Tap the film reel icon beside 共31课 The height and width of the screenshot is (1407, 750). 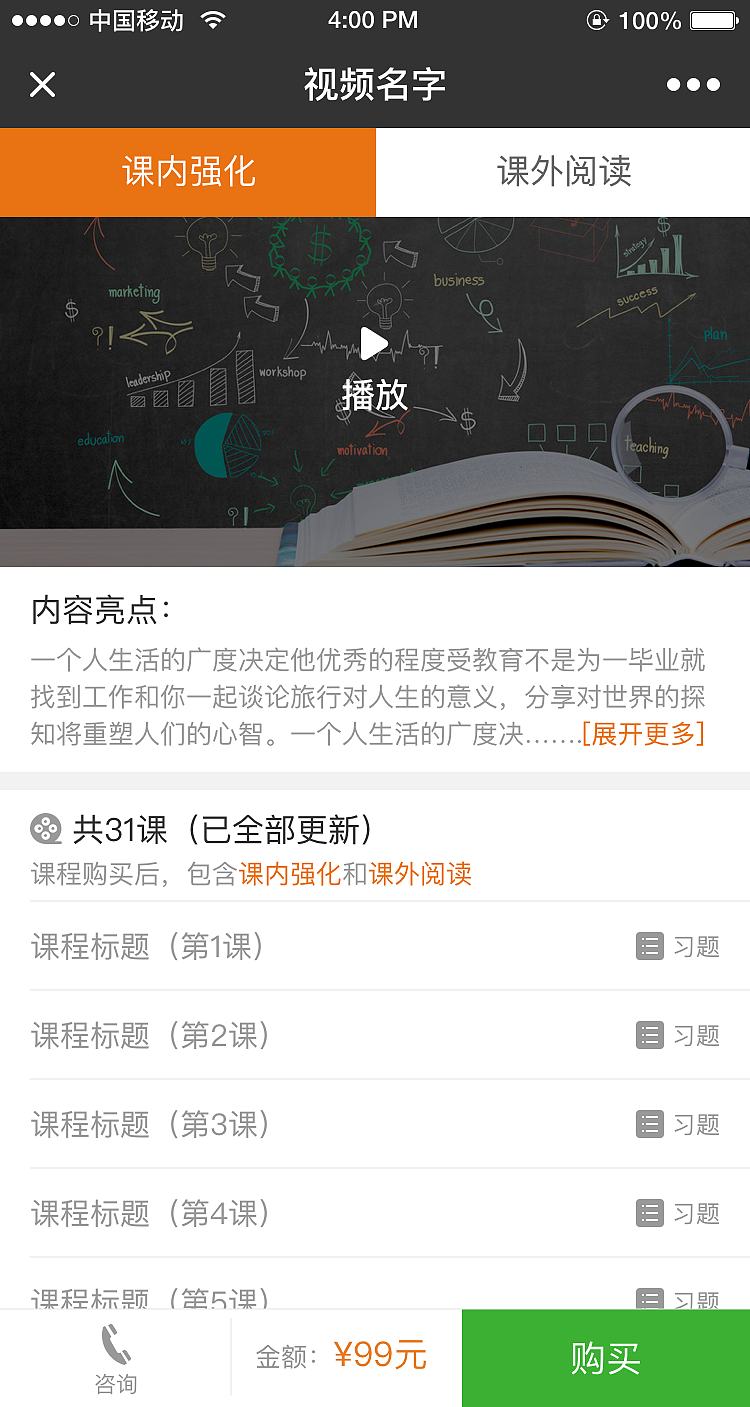[x=42, y=826]
